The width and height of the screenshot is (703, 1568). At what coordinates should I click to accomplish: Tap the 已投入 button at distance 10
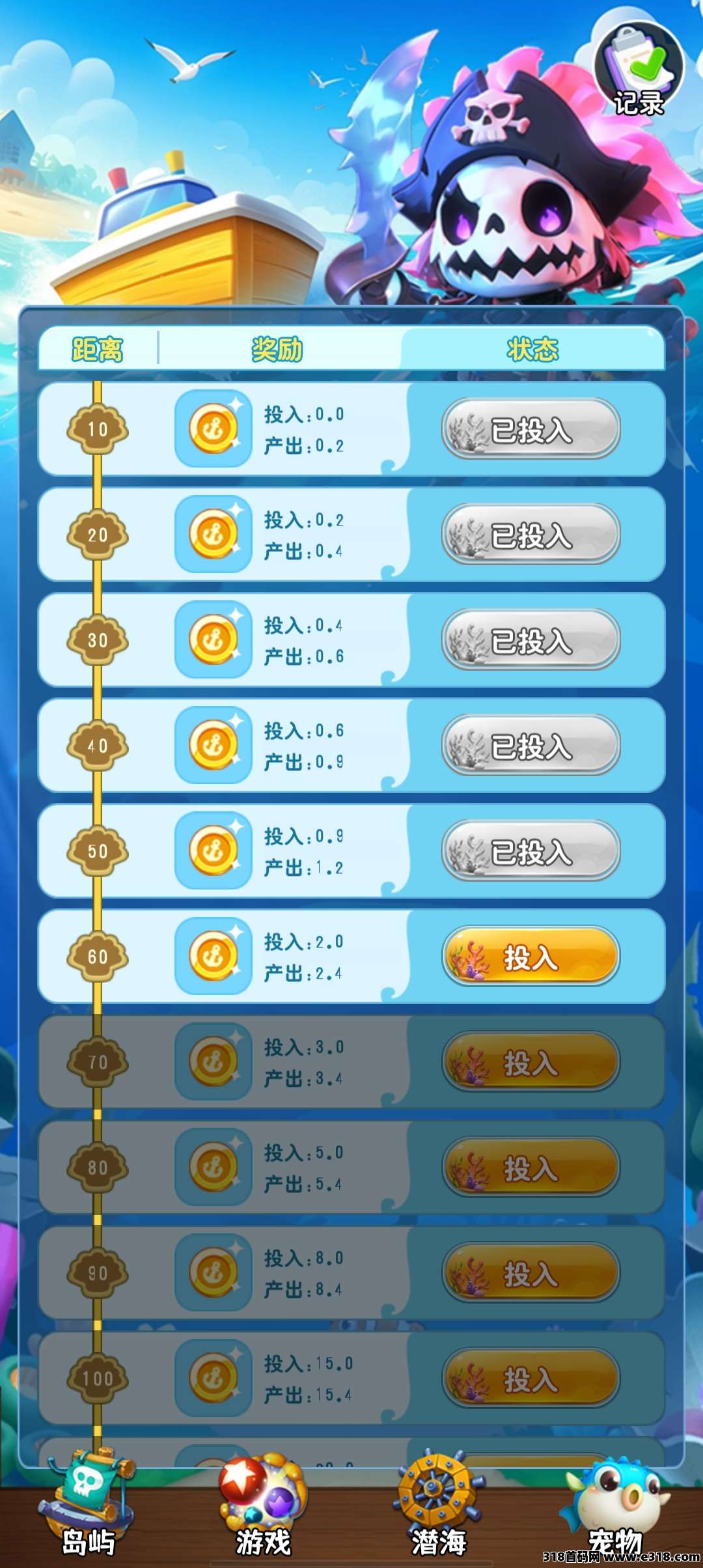[x=531, y=429]
